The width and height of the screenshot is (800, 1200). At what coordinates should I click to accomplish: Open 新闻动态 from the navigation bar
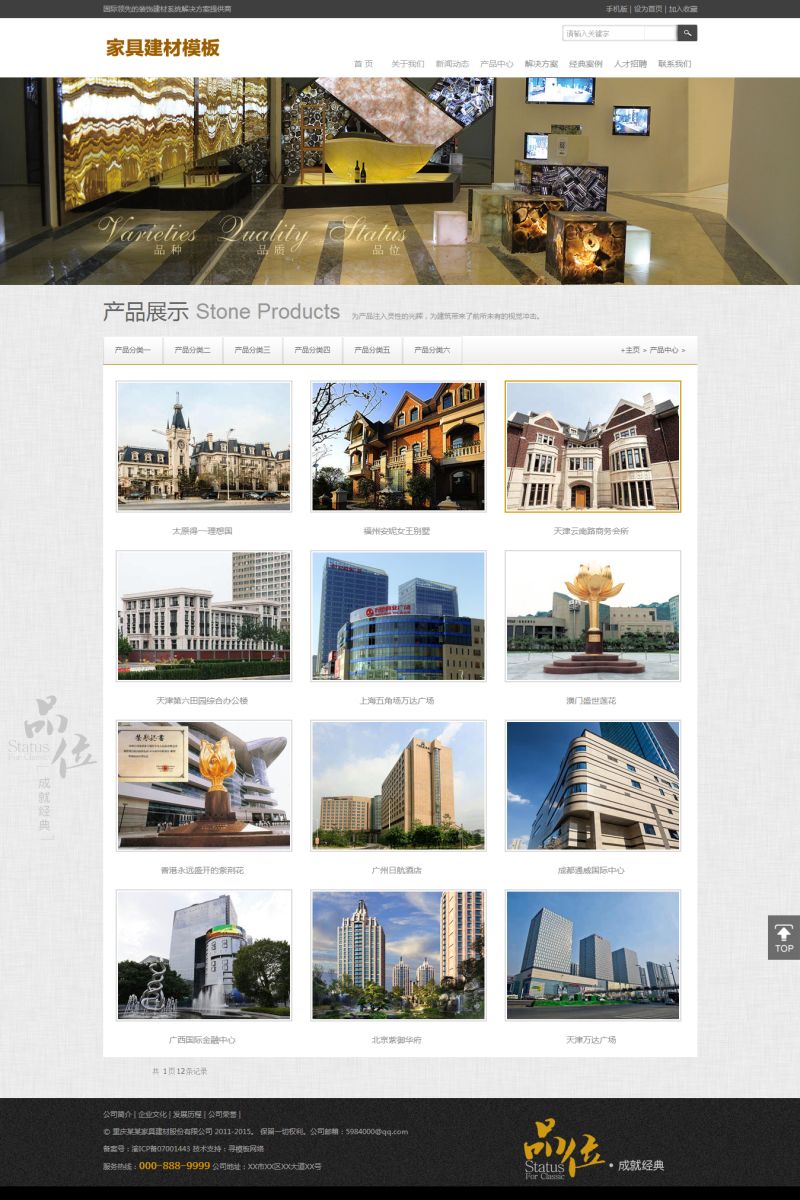tap(452, 64)
